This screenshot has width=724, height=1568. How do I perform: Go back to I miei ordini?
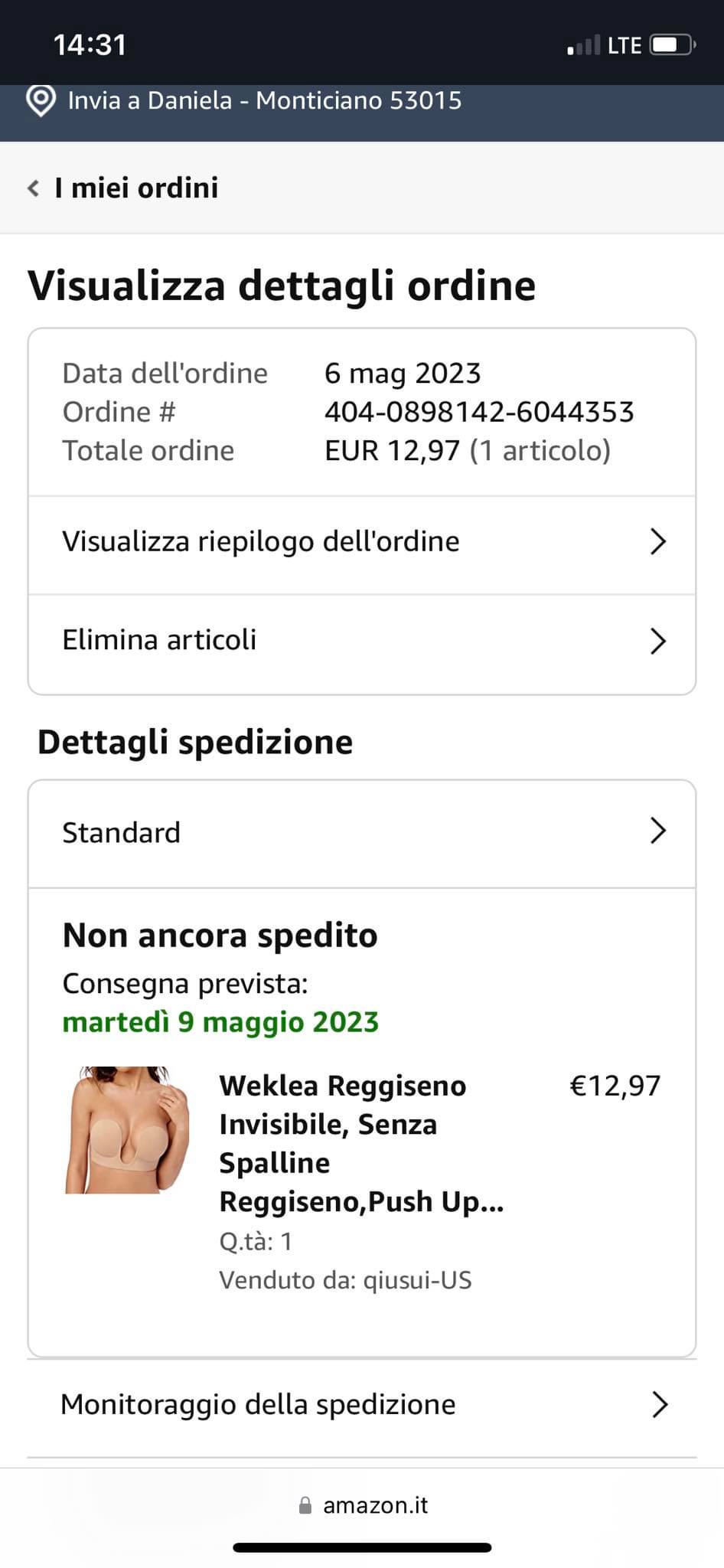(124, 188)
